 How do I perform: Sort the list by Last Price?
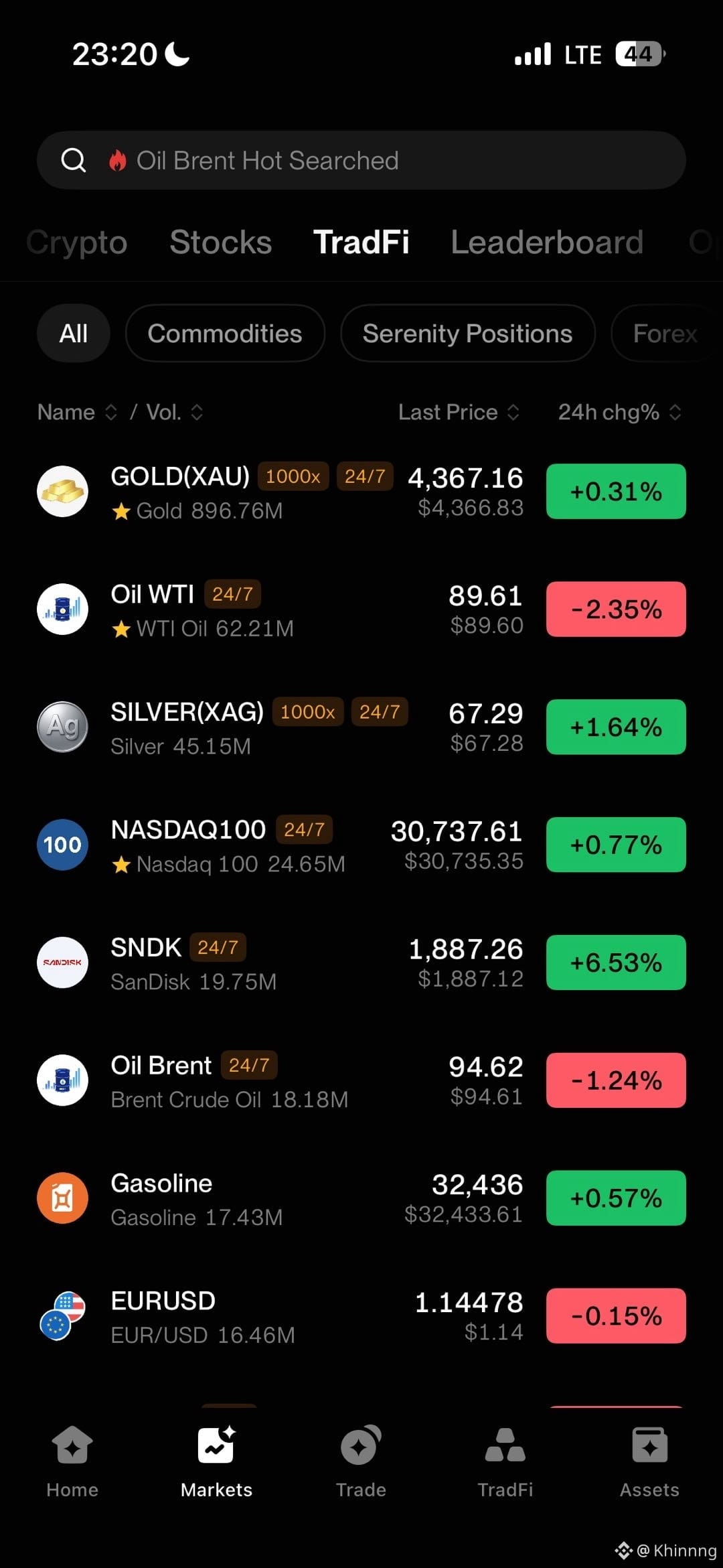click(x=459, y=412)
